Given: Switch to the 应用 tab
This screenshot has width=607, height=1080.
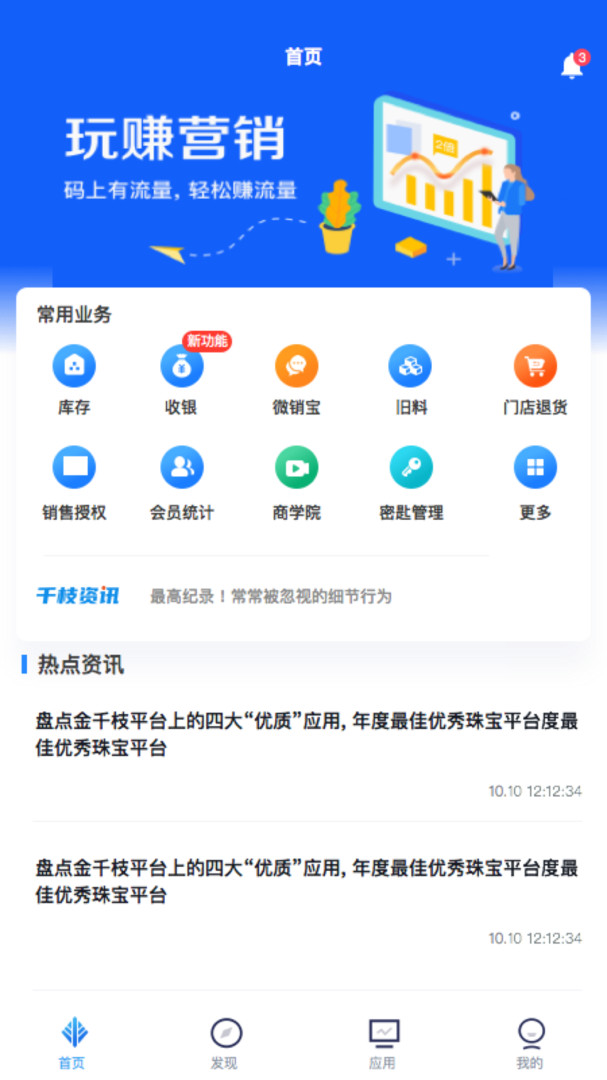Looking at the screenshot, I should click(383, 1042).
